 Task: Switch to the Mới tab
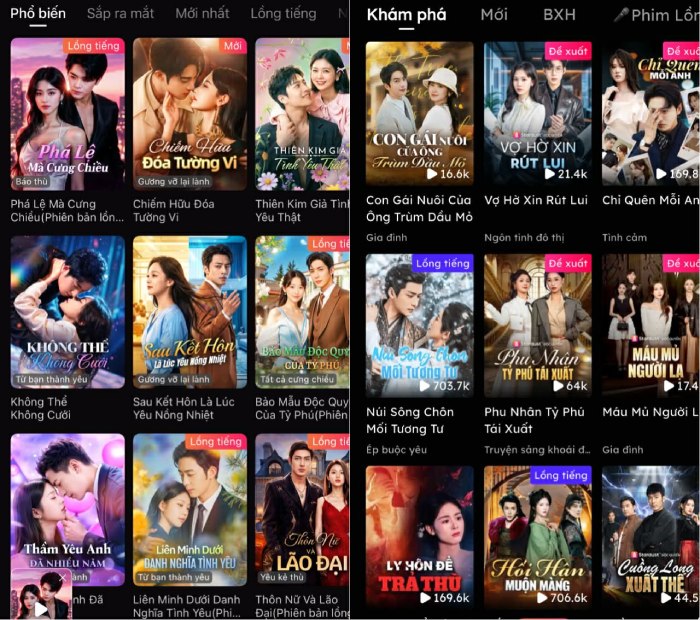click(x=494, y=15)
